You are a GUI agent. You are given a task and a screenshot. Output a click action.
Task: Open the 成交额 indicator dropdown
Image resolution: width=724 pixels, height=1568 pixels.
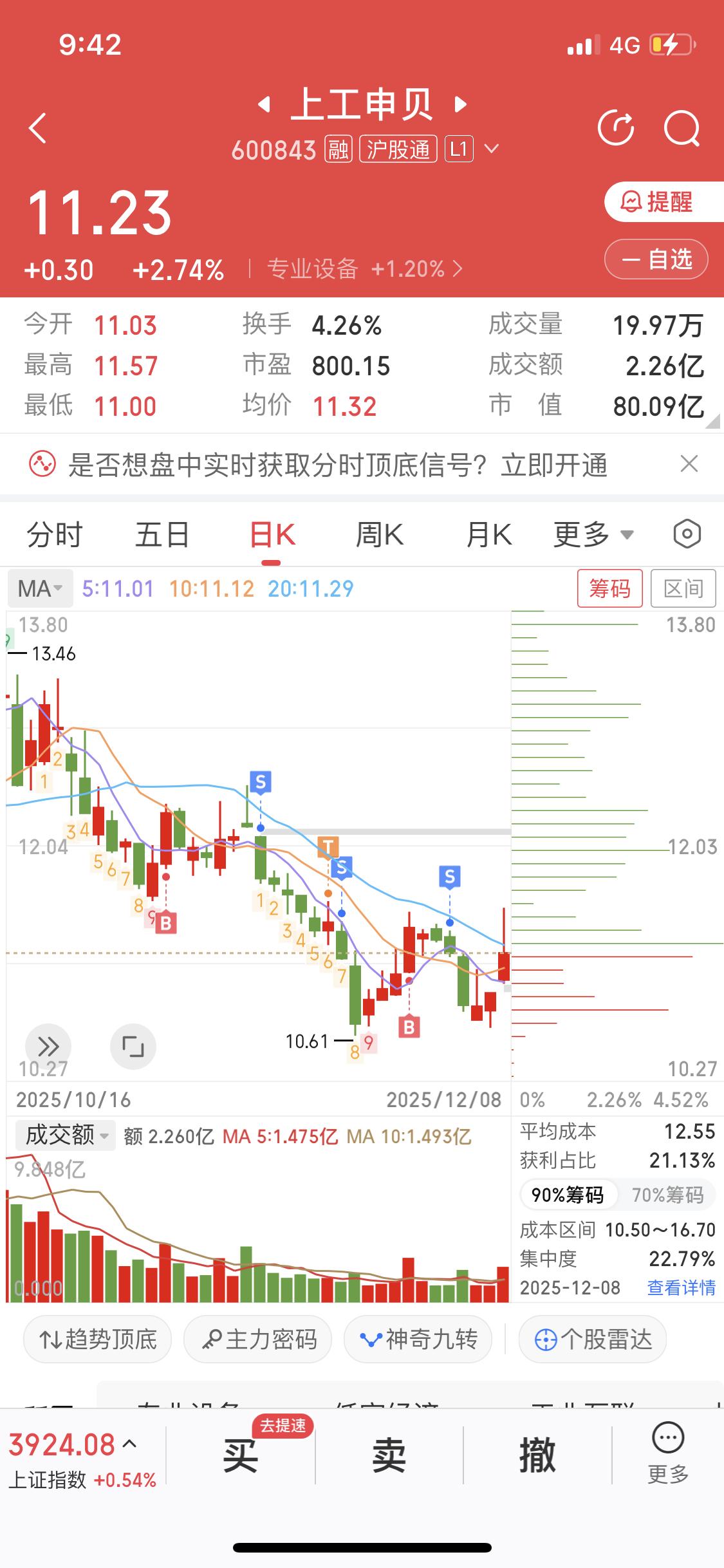[x=63, y=1135]
